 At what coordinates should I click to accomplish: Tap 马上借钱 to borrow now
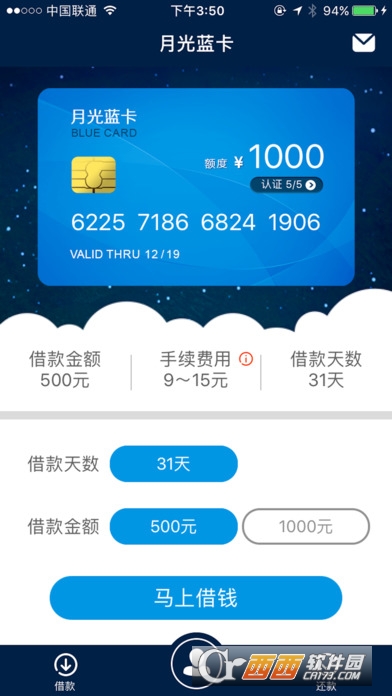pos(196,597)
